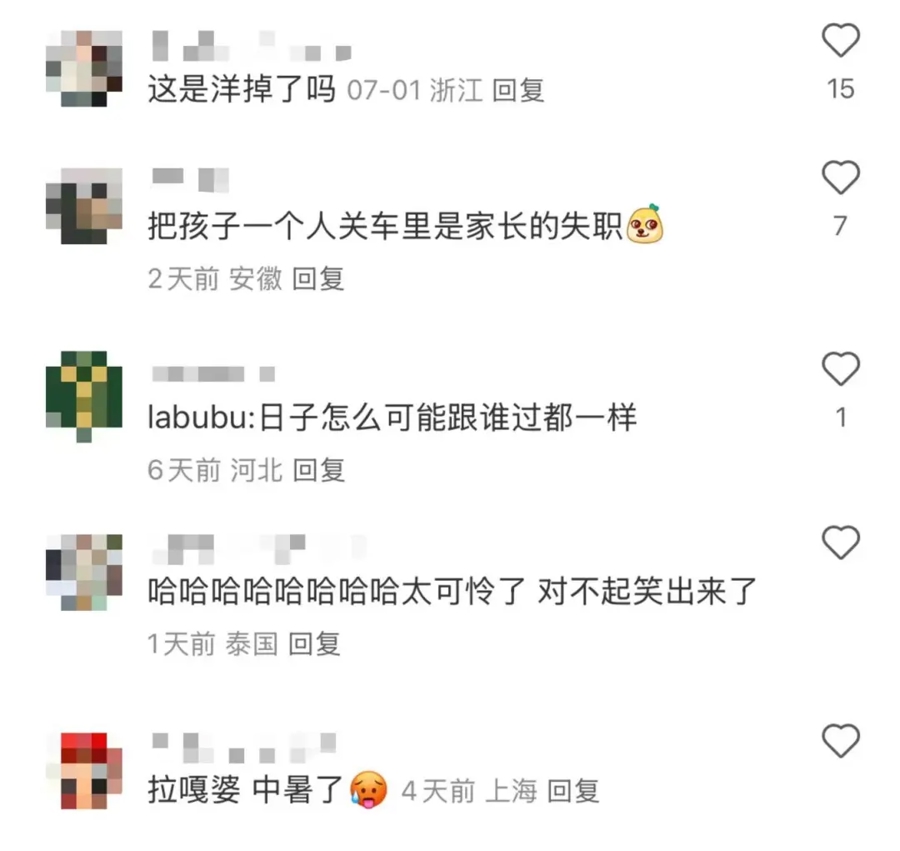Open avatar of the 上海 commenter
The height and width of the screenshot is (851, 900).
(x=84, y=770)
